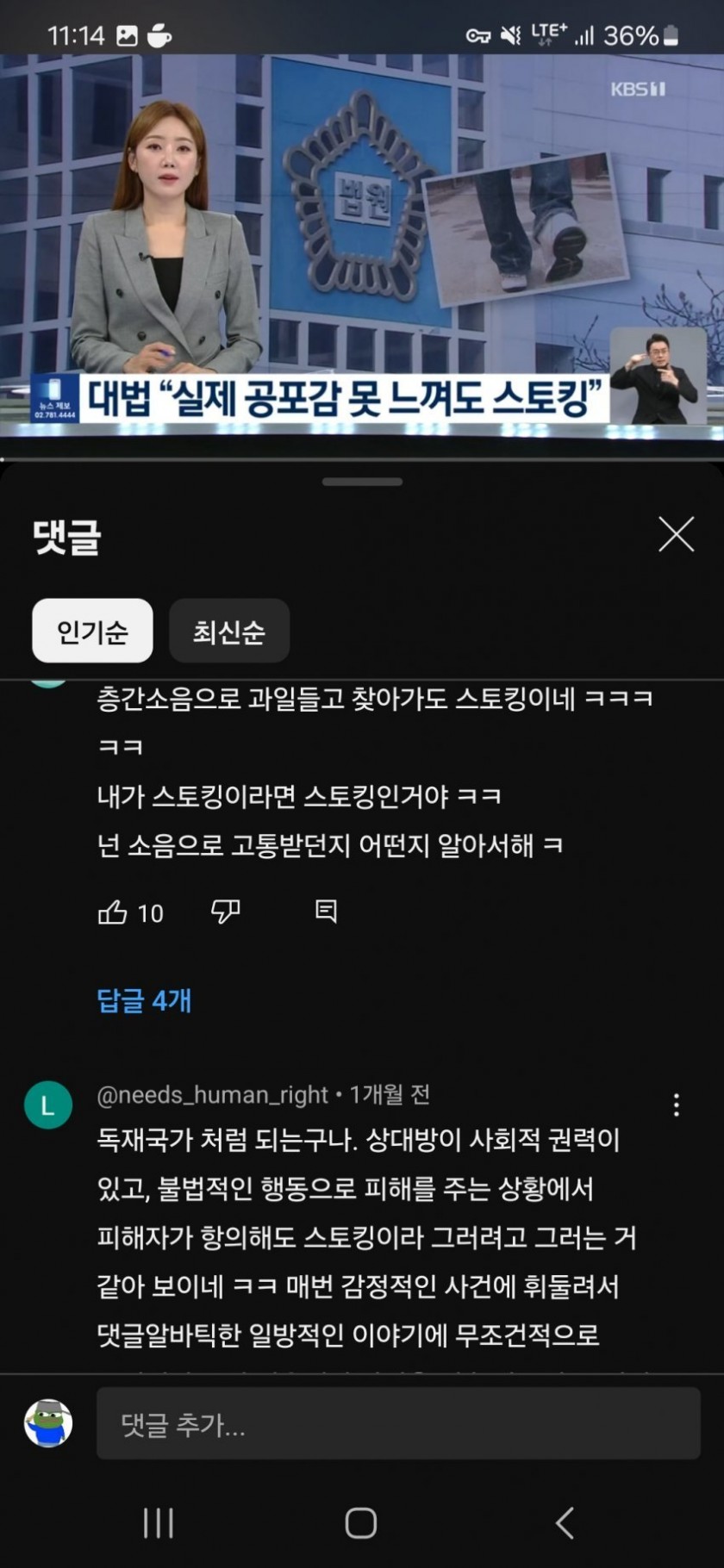Tap the KBS news video player
This screenshot has width=724, height=1568.
click(362, 250)
